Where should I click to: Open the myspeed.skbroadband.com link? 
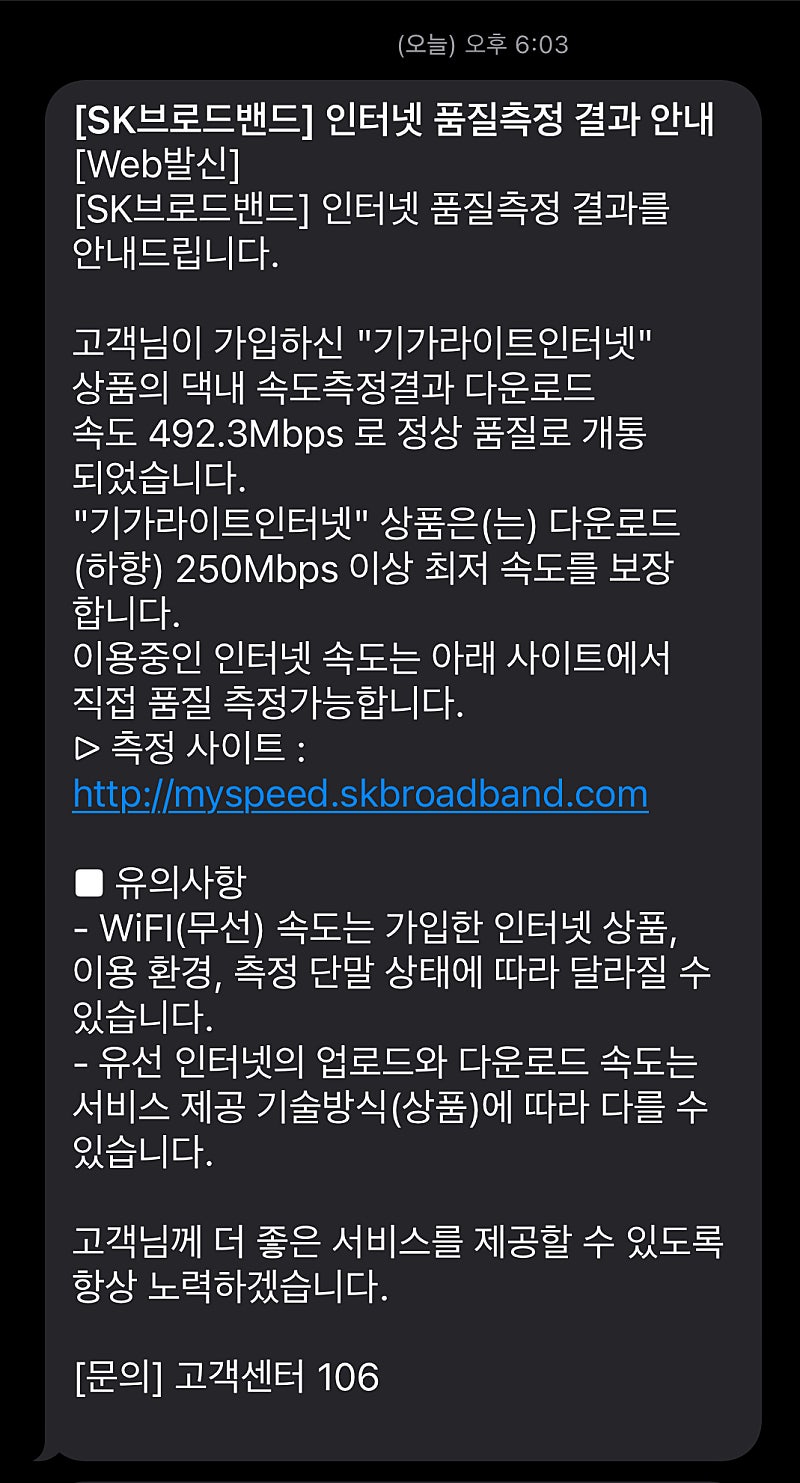(360, 794)
